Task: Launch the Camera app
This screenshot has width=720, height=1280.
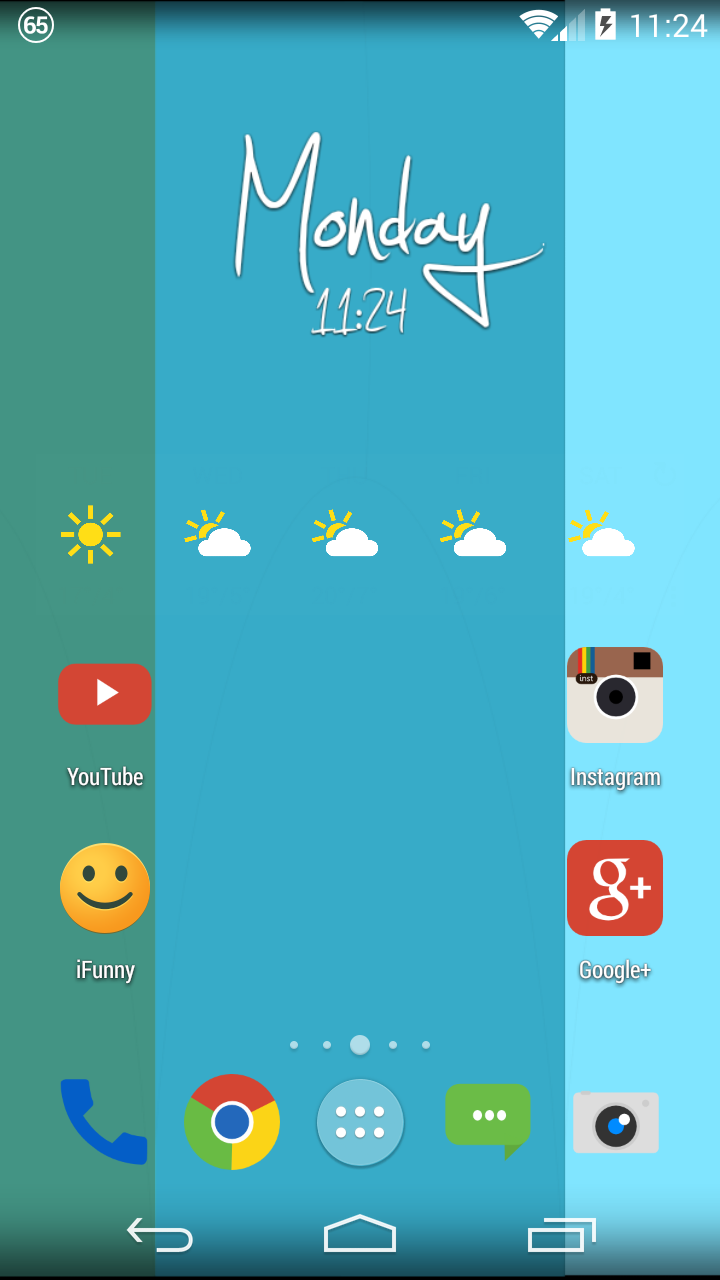Action: pyautogui.click(x=616, y=1123)
